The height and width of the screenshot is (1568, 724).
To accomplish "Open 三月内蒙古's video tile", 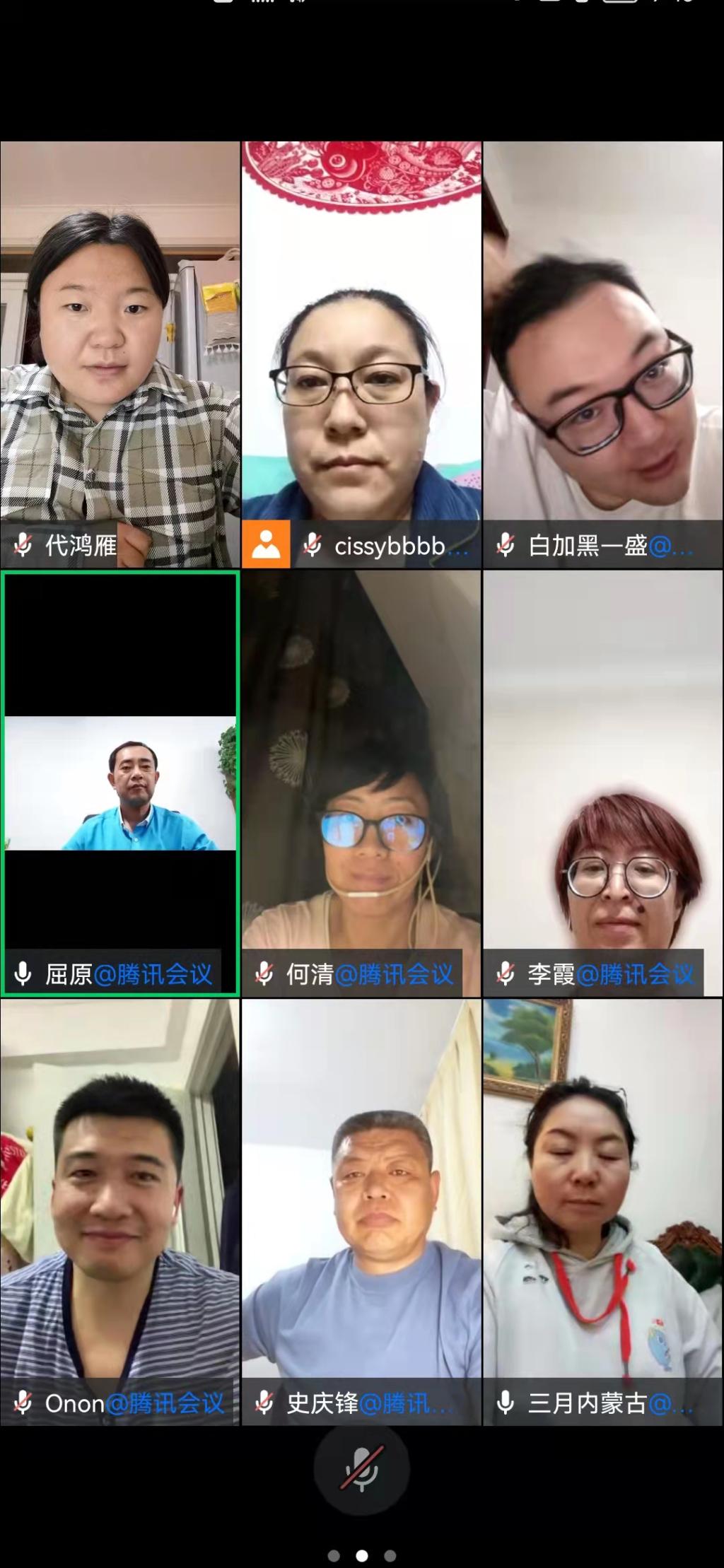I will pyautogui.click(x=602, y=1212).
